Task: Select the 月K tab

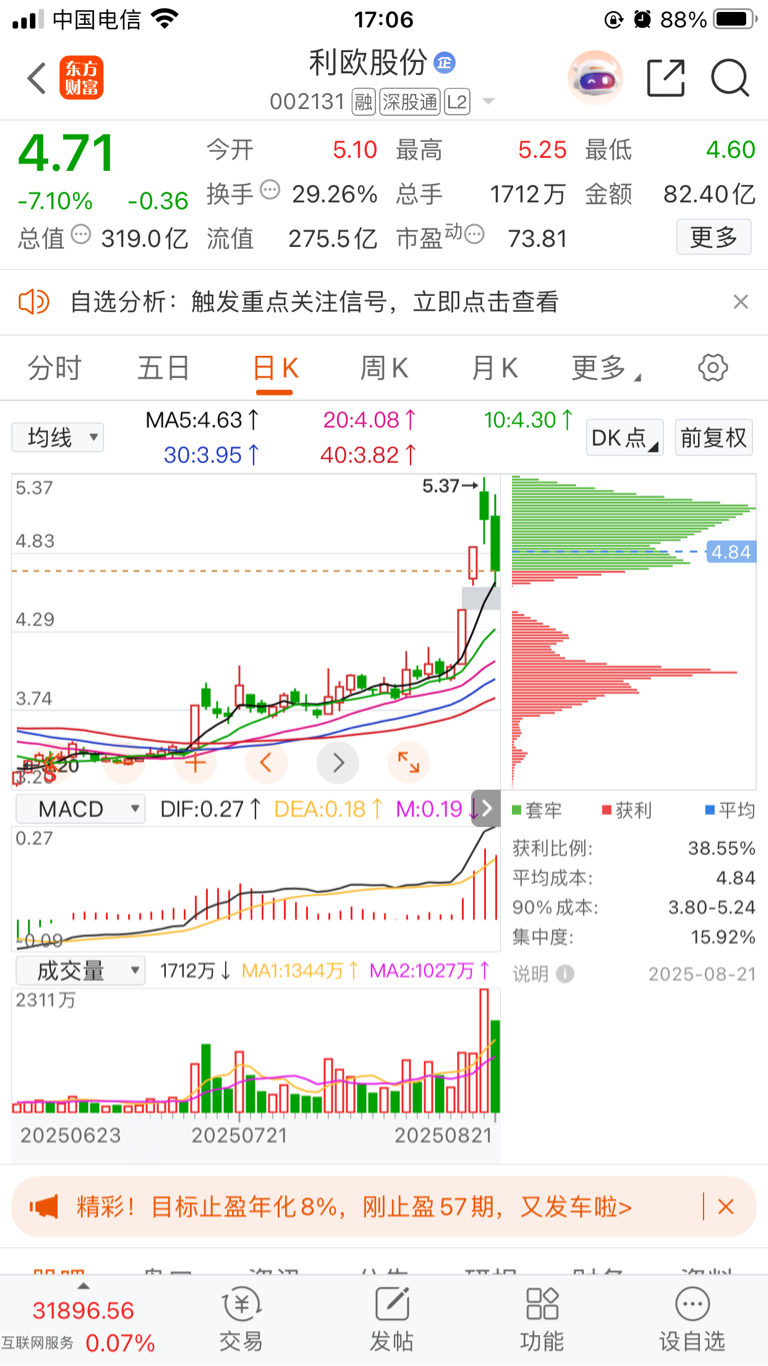Action: point(494,368)
